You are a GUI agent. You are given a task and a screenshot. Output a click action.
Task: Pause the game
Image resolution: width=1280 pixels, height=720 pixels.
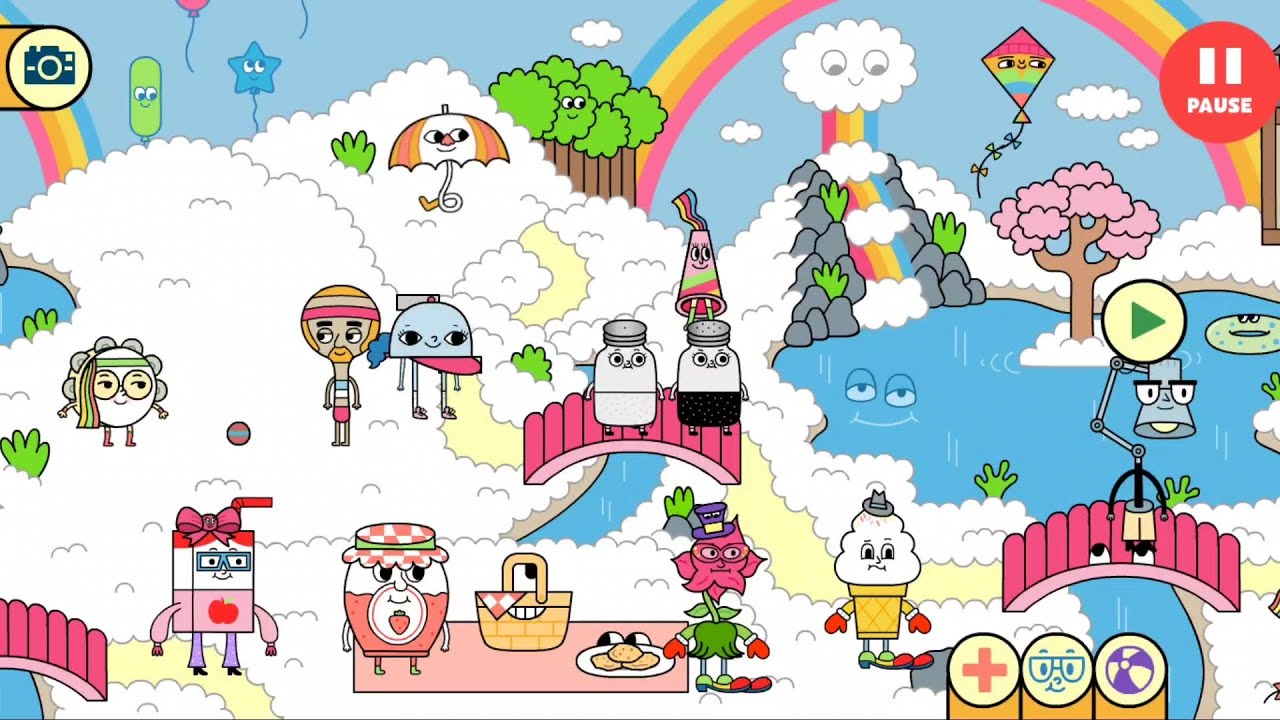point(1218,82)
